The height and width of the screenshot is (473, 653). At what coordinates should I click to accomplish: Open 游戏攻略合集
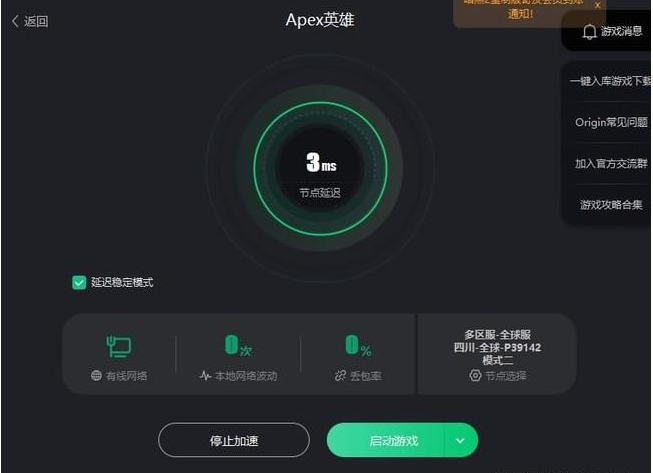pos(611,204)
